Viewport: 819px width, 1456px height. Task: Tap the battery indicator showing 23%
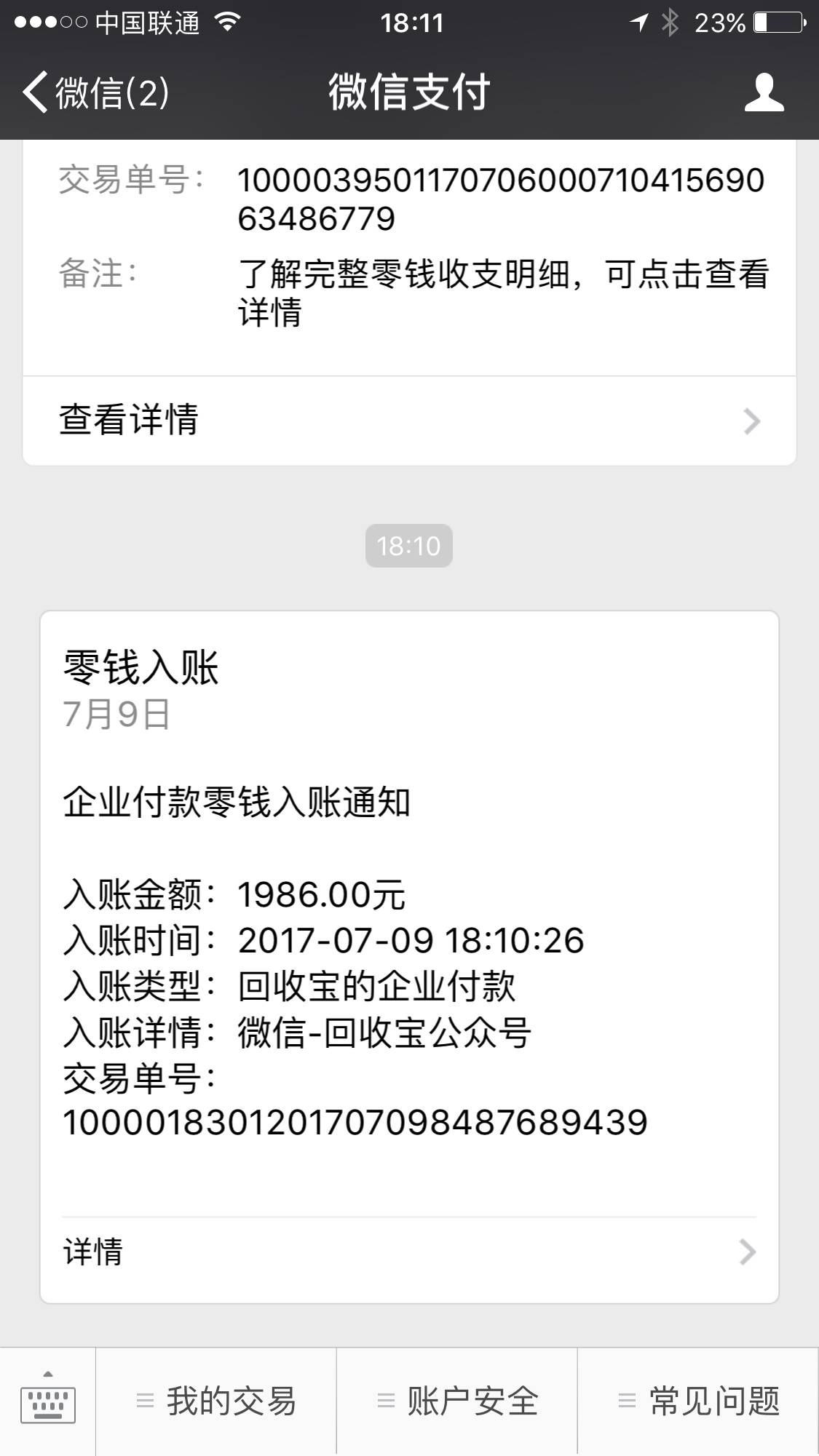click(x=735, y=23)
